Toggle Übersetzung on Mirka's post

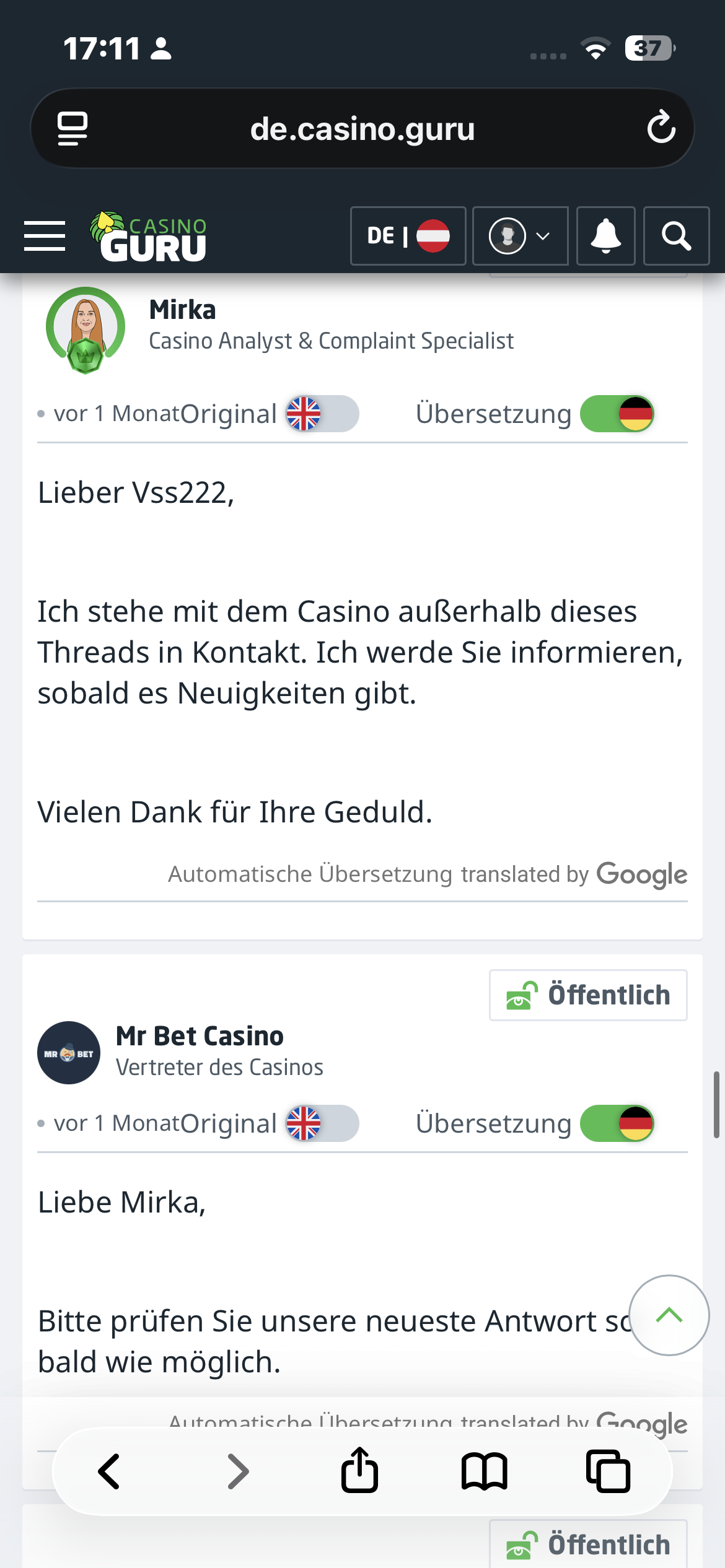[x=617, y=414]
